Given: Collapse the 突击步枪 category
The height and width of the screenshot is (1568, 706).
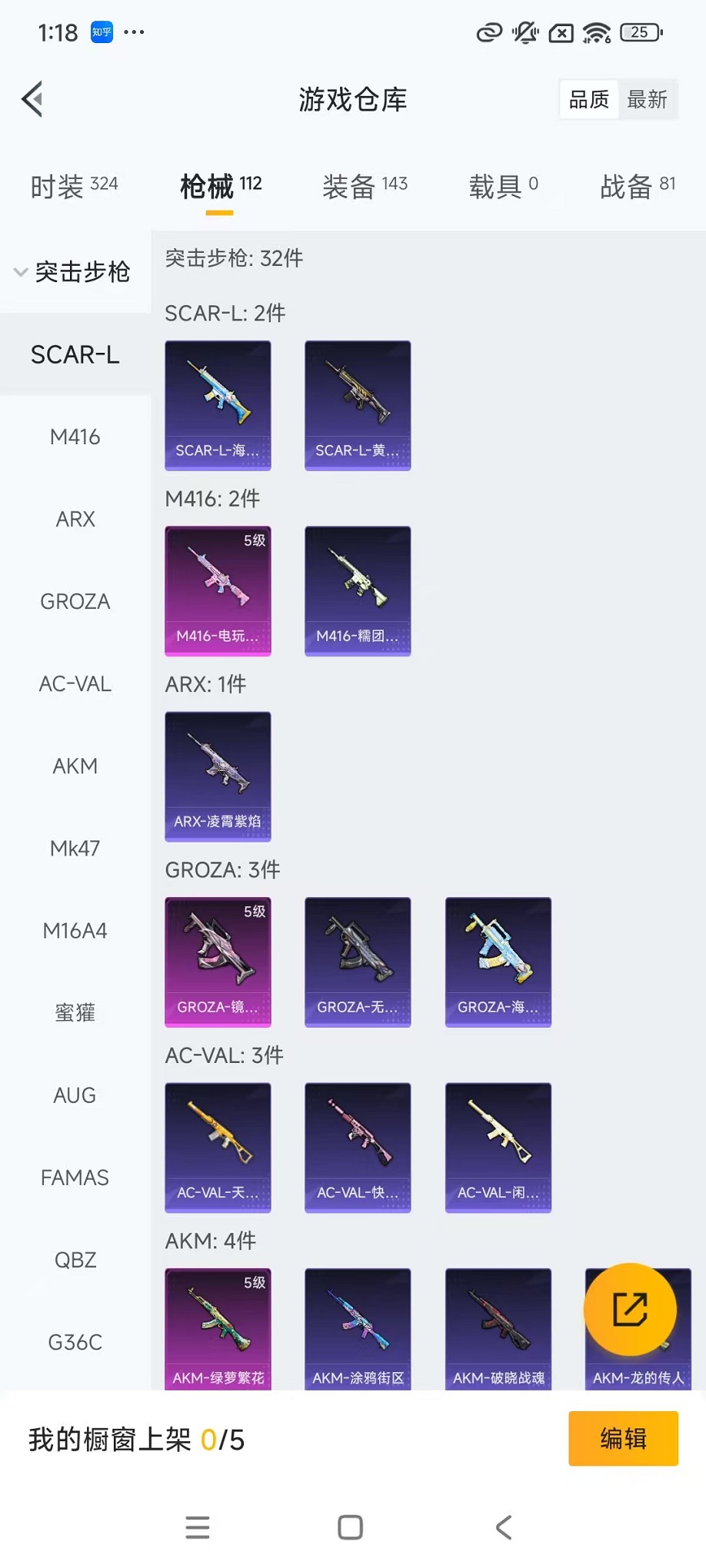Looking at the screenshot, I should pos(75,271).
